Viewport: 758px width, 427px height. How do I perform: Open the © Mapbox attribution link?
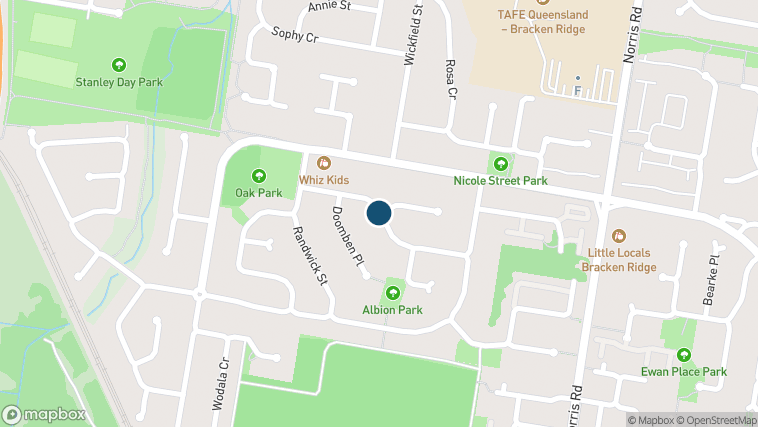(x=651, y=419)
